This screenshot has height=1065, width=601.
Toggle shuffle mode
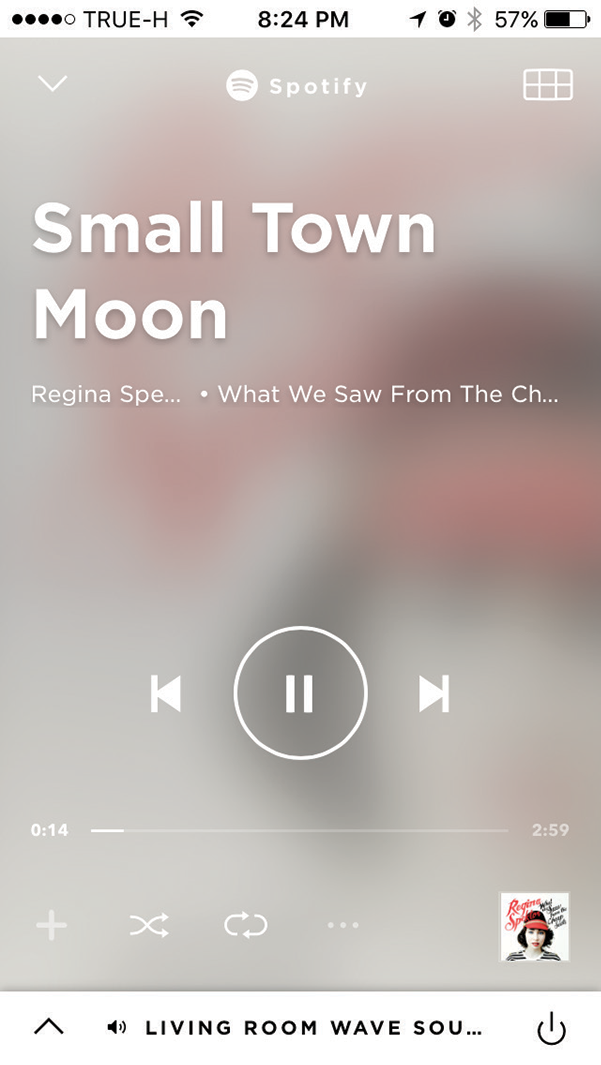[149, 926]
